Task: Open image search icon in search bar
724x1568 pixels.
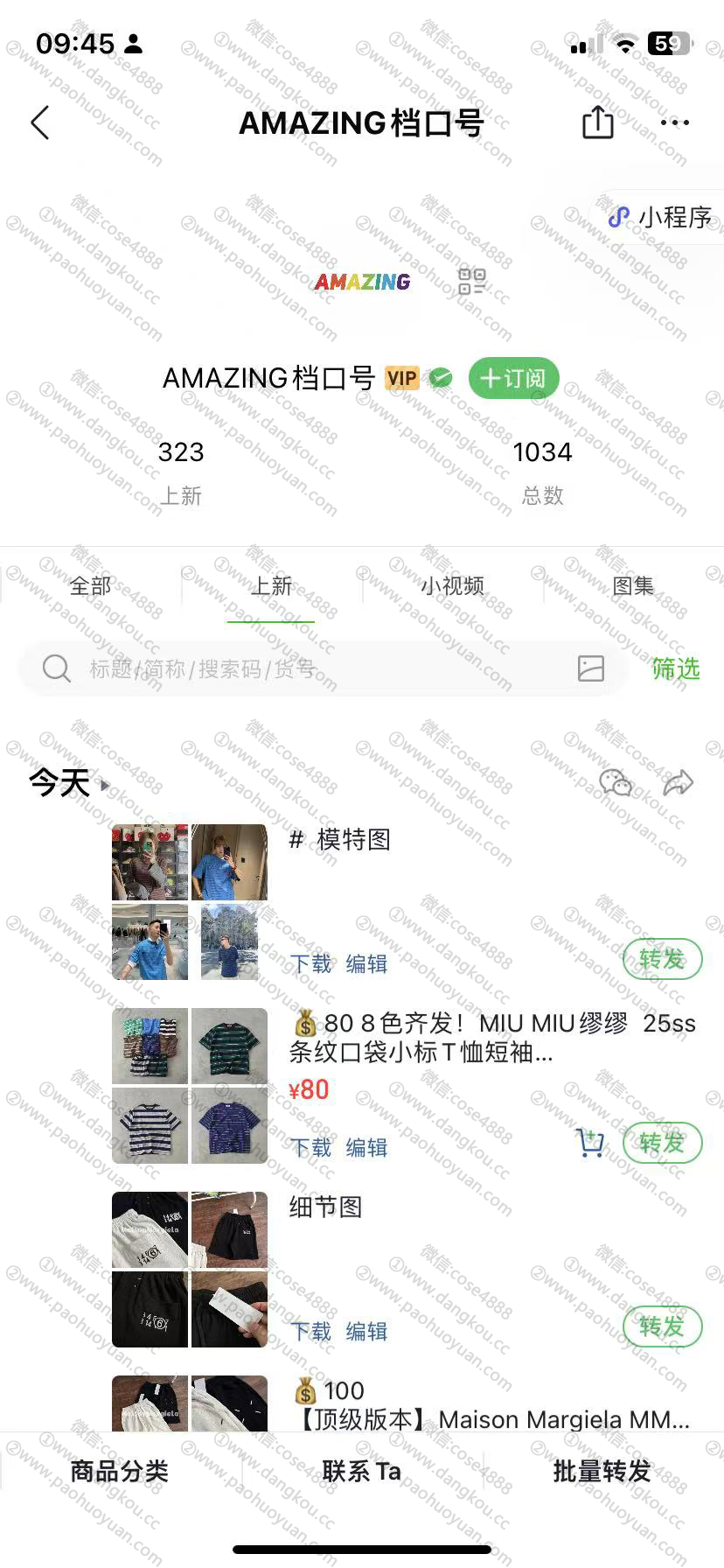Action: click(591, 668)
